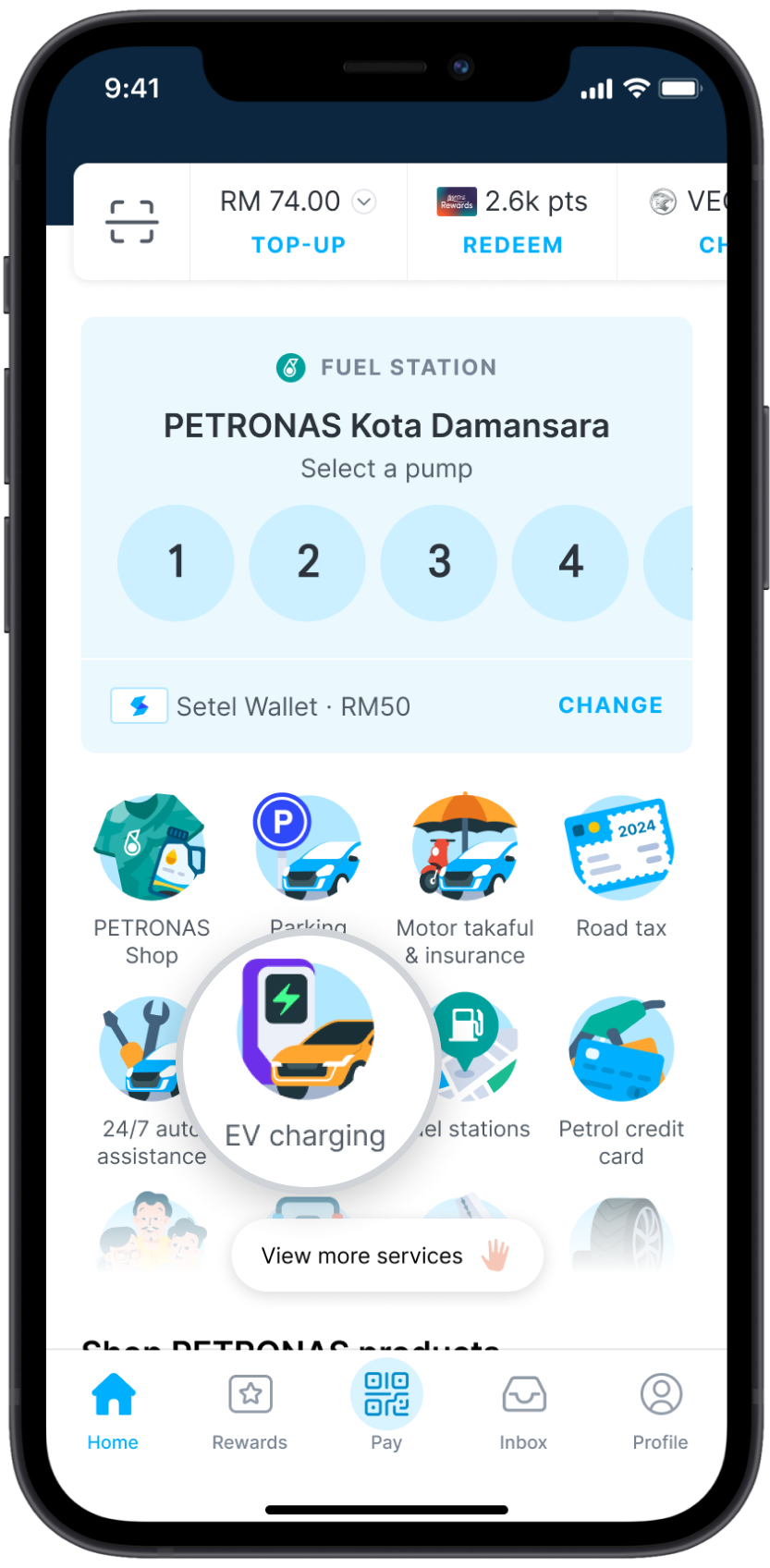Redeem the 2.6k Mesra points
The width and height of the screenshot is (770, 1568).
point(512,245)
